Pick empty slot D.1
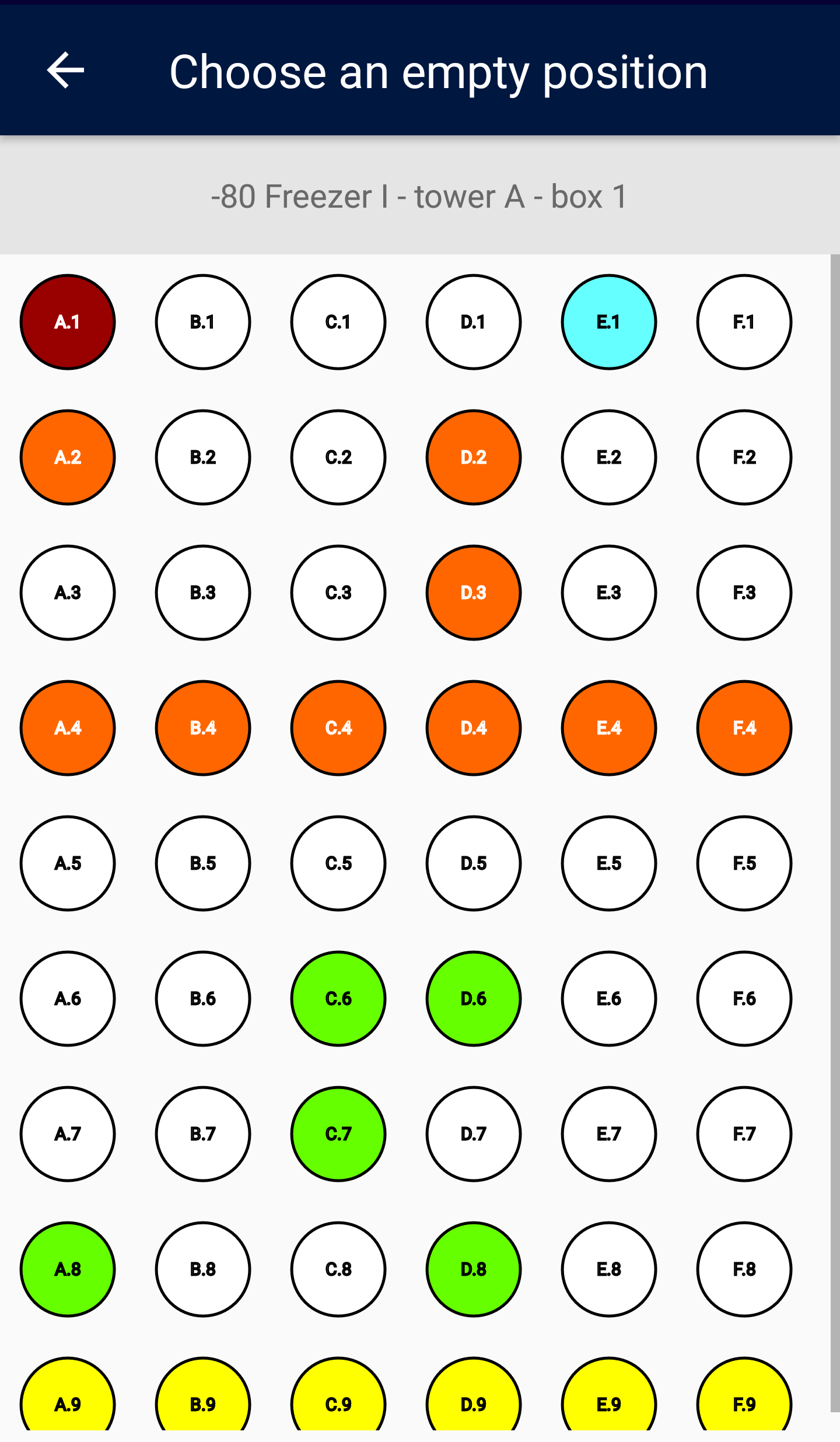Image resolution: width=840 pixels, height=1442 pixels. click(x=473, y=322)
